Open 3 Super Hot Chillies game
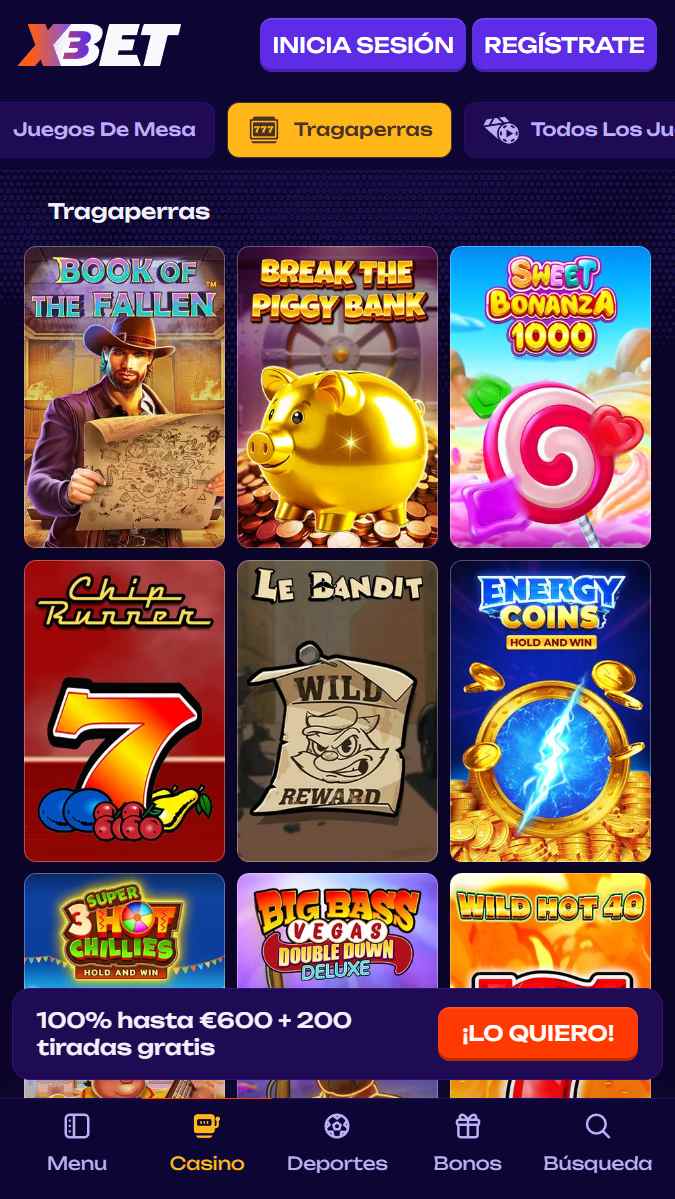 click(124, 930)
